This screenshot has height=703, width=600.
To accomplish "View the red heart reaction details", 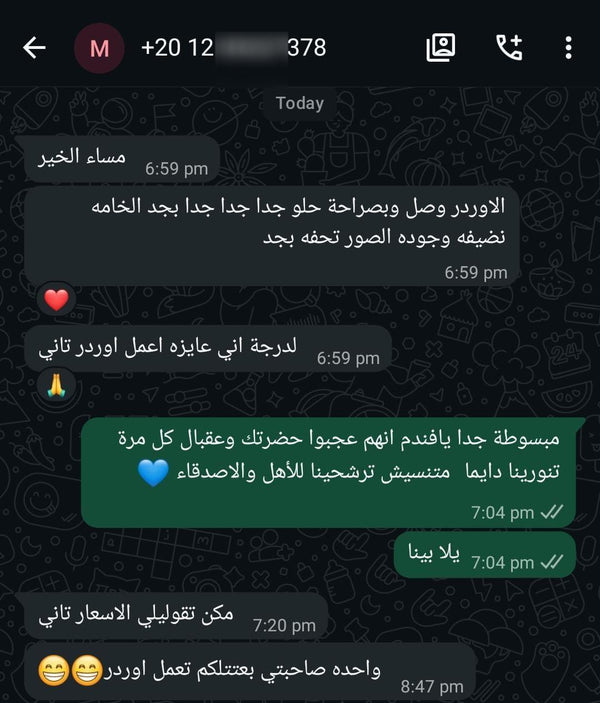I will [57, 298].
